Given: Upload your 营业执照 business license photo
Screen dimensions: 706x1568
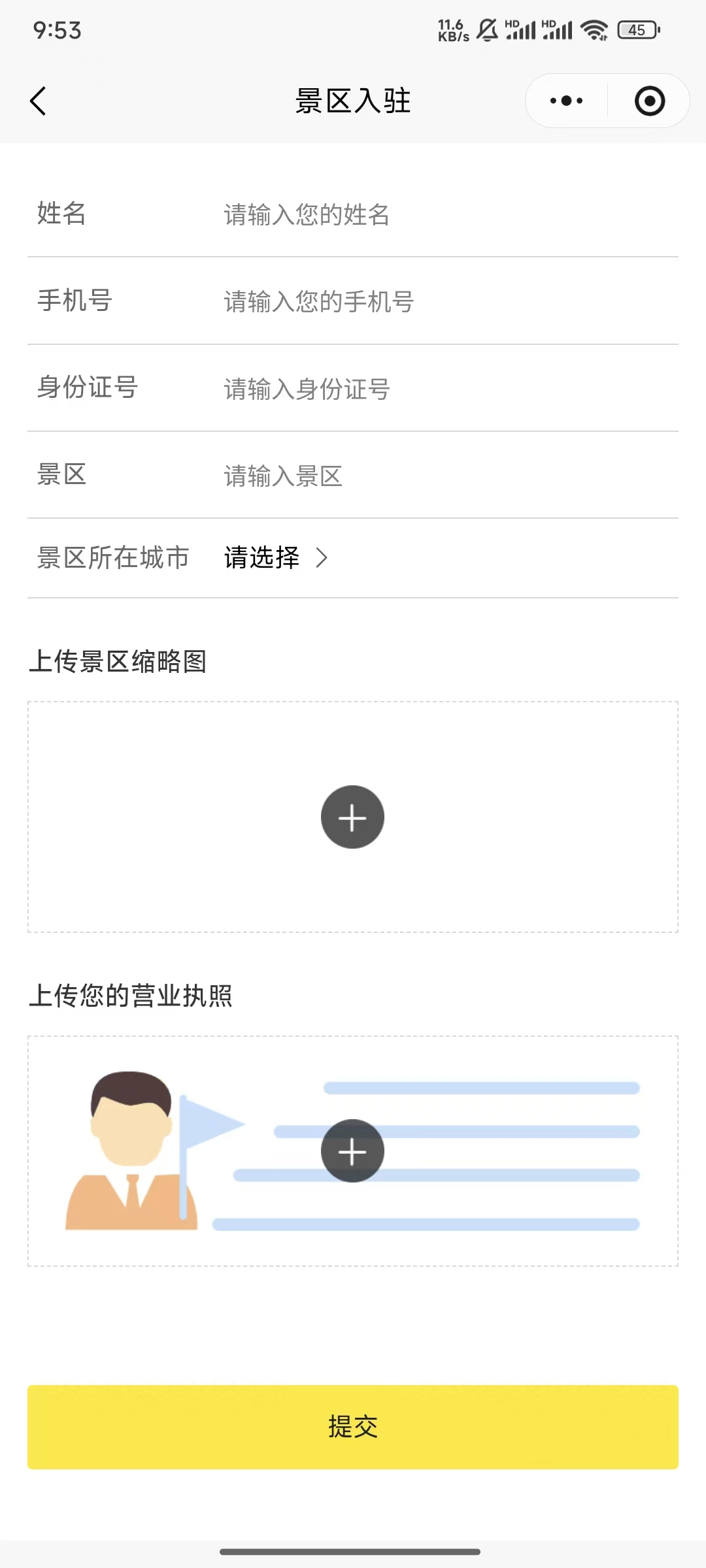Looking at the screenshot, I should [352, 1151].
